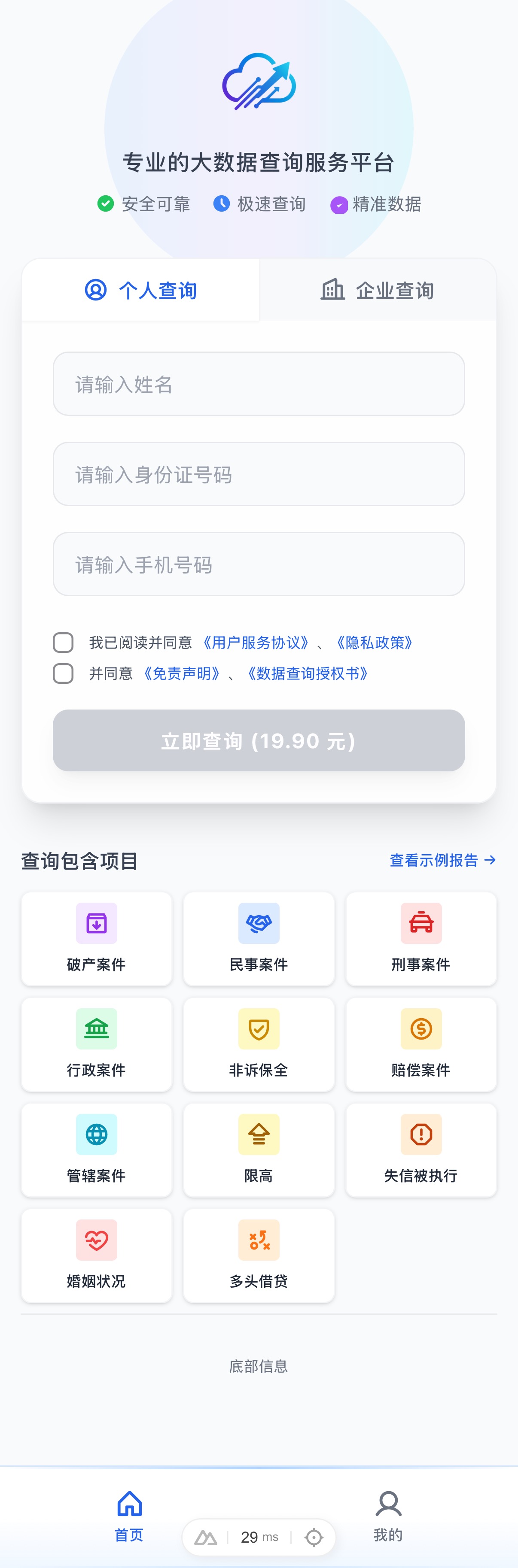Focus the 请输入姓名 field
Screen dimensions: 518x1568
[x=259, y=384]
